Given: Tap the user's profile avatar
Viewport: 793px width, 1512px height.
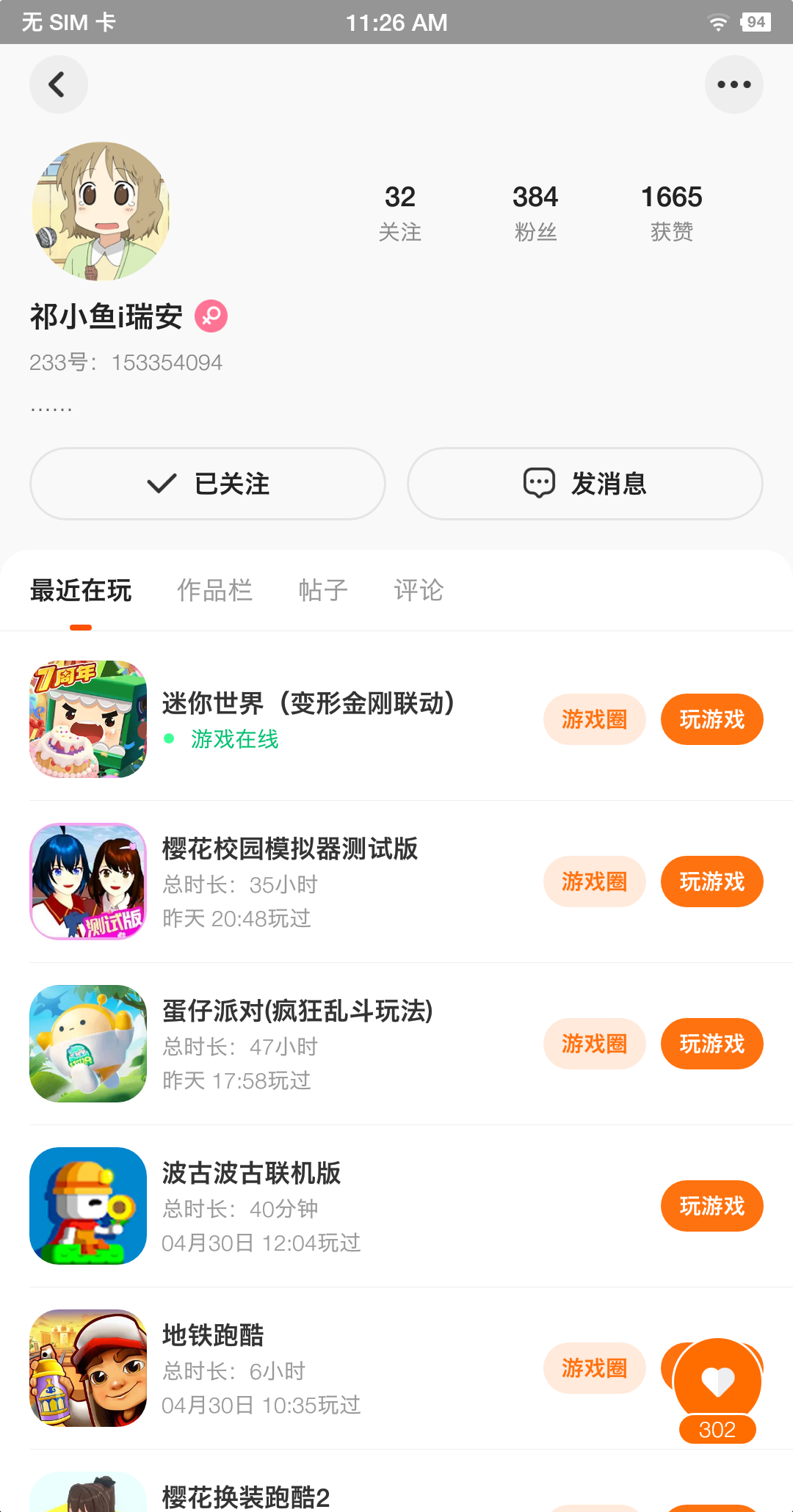Looking at the screenshot, I should click(x=101, y=211).
